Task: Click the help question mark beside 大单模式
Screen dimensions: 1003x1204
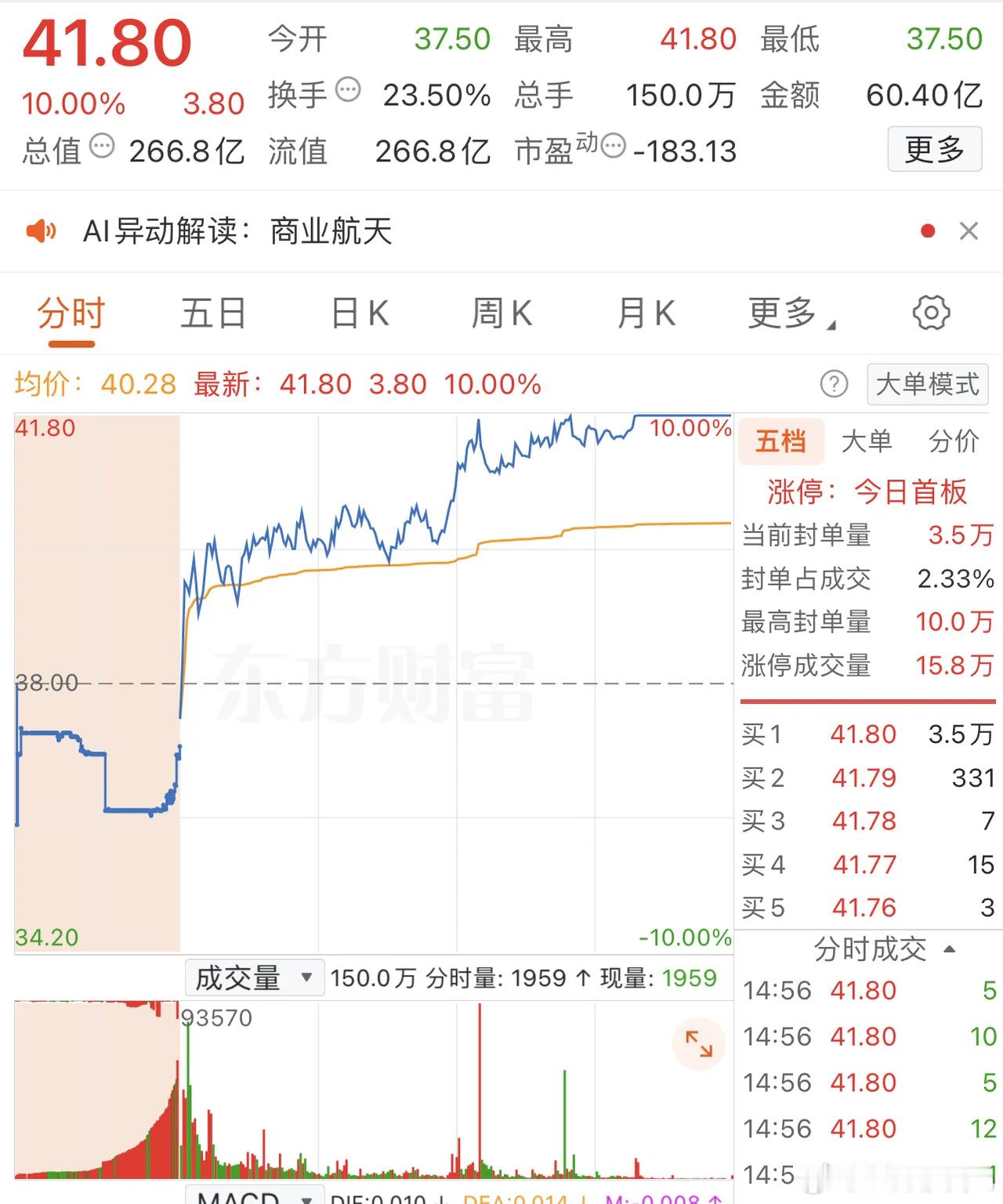Action: pyautogui.click(x=835, y=385)
